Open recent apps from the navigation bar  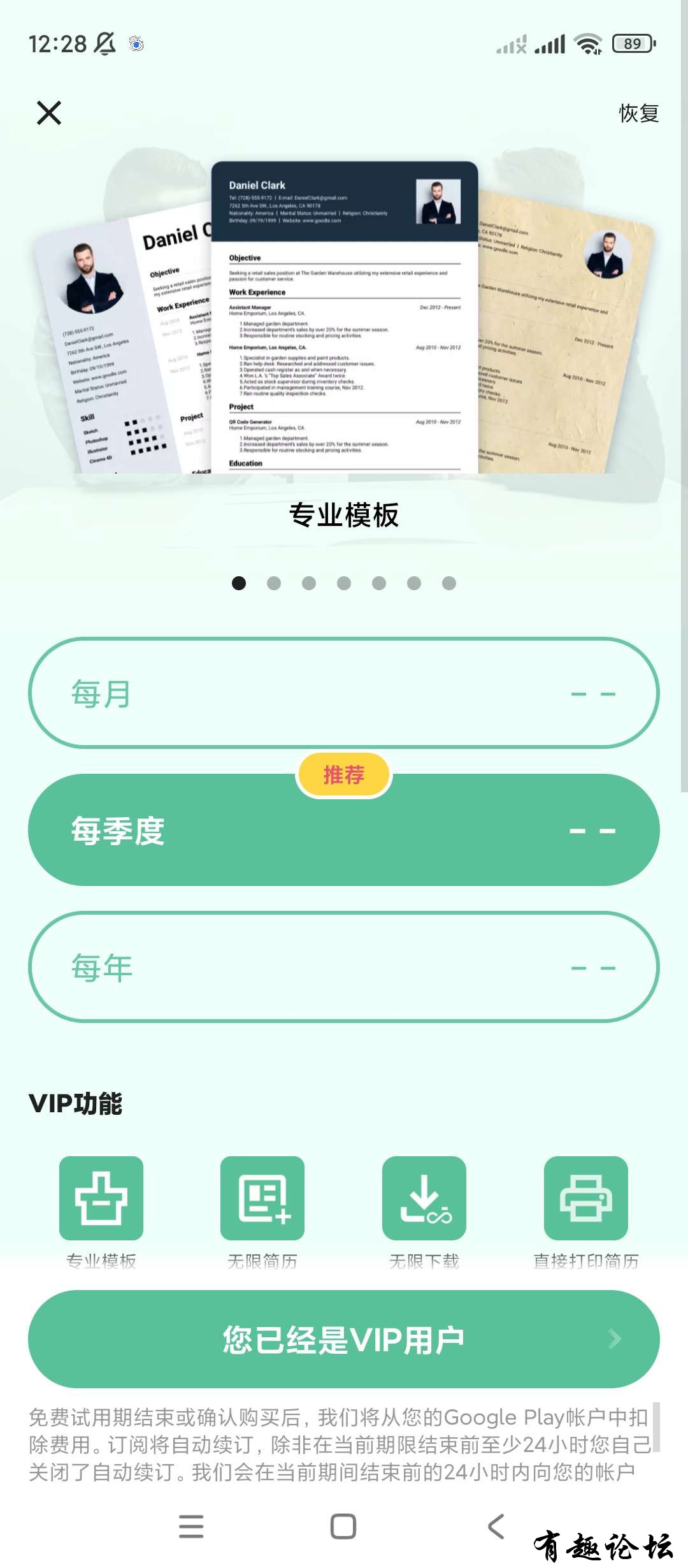[x=191, y=1527]
